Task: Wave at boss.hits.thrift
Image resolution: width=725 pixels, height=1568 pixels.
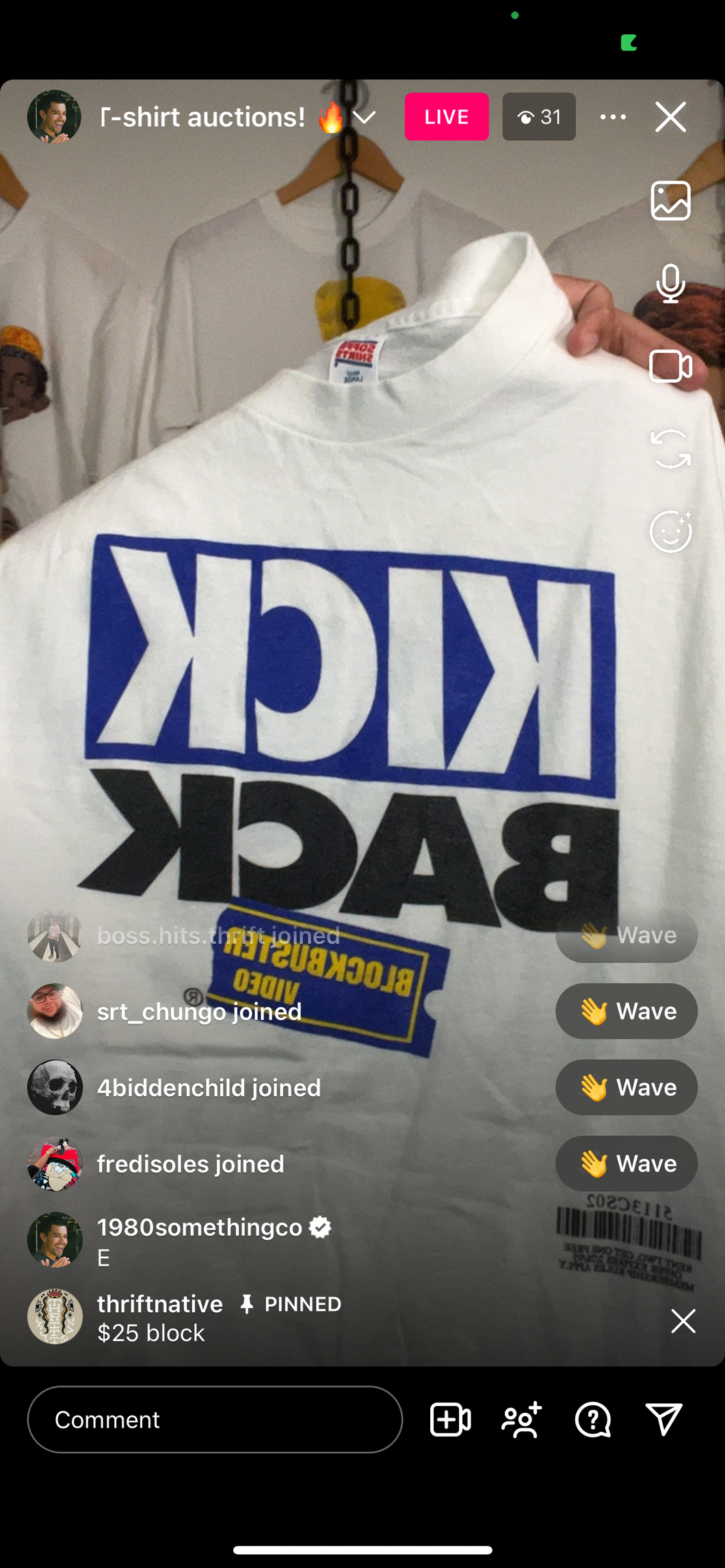Action: coord(626,935)
